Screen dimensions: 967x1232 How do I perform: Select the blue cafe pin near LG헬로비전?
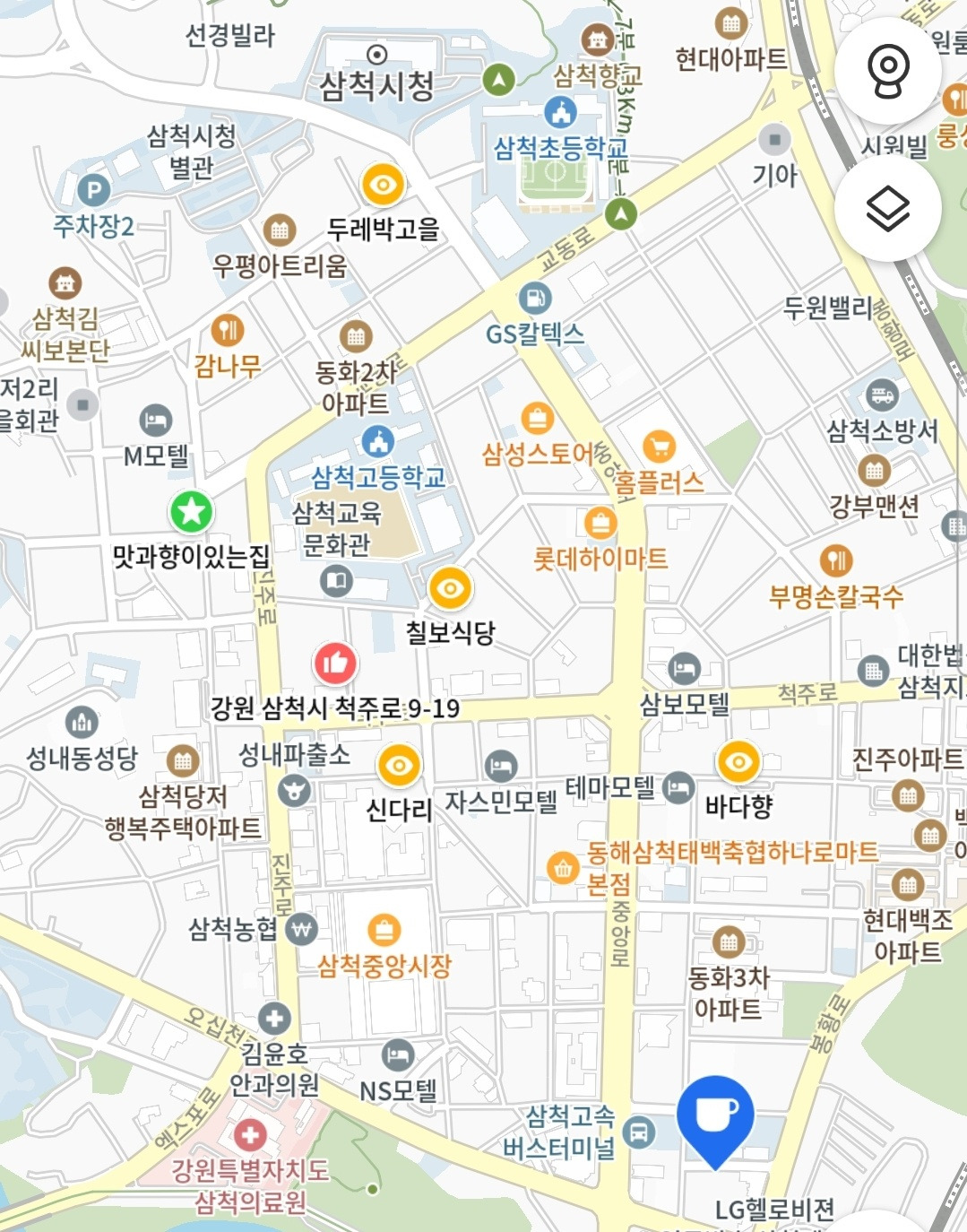(x=717, y=1112)
